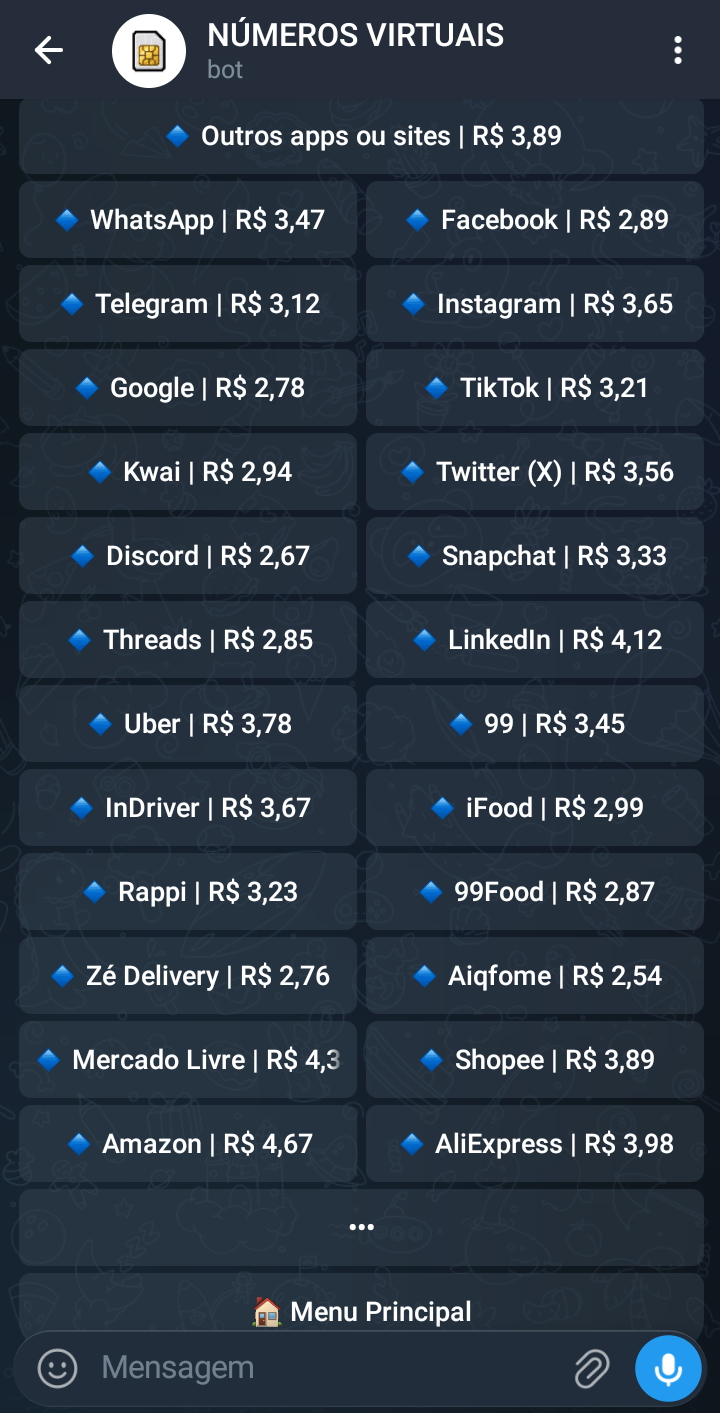
Task: Pick Instagram for R$ 3,65
Action: 535,304
